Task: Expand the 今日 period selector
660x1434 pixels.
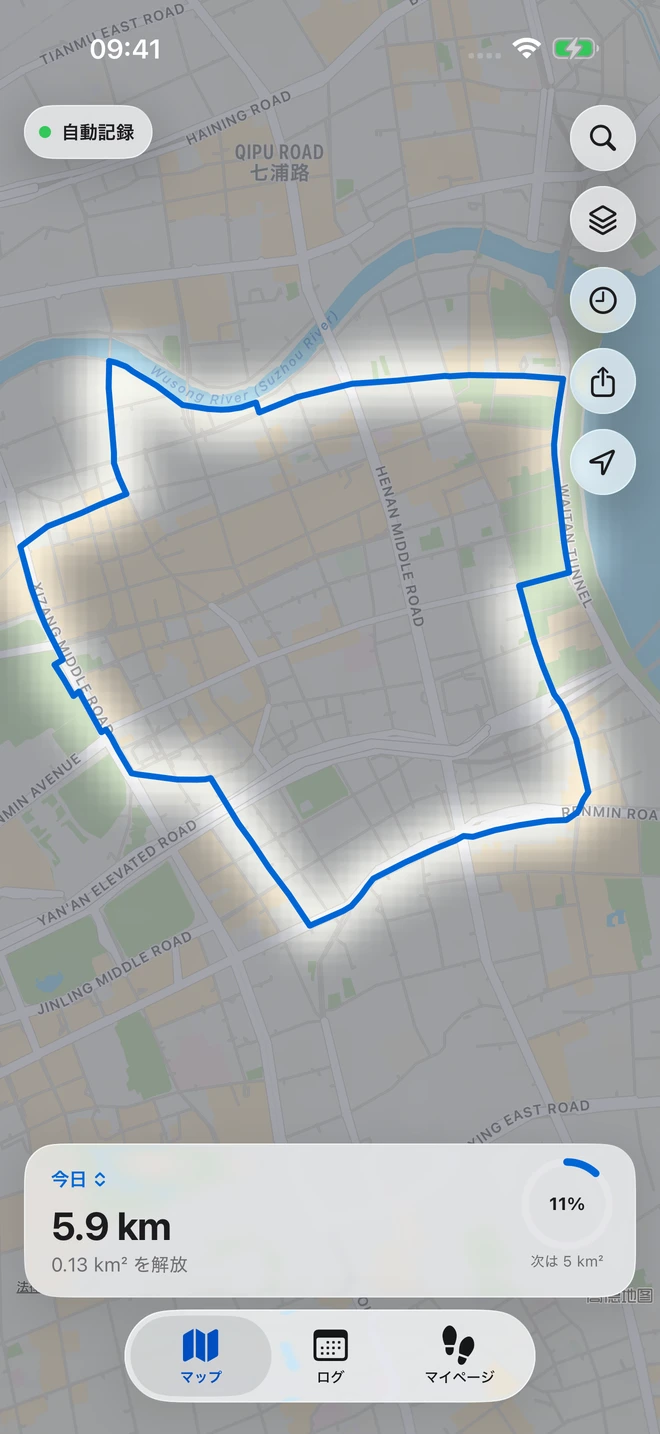Action: point(79,1179)
